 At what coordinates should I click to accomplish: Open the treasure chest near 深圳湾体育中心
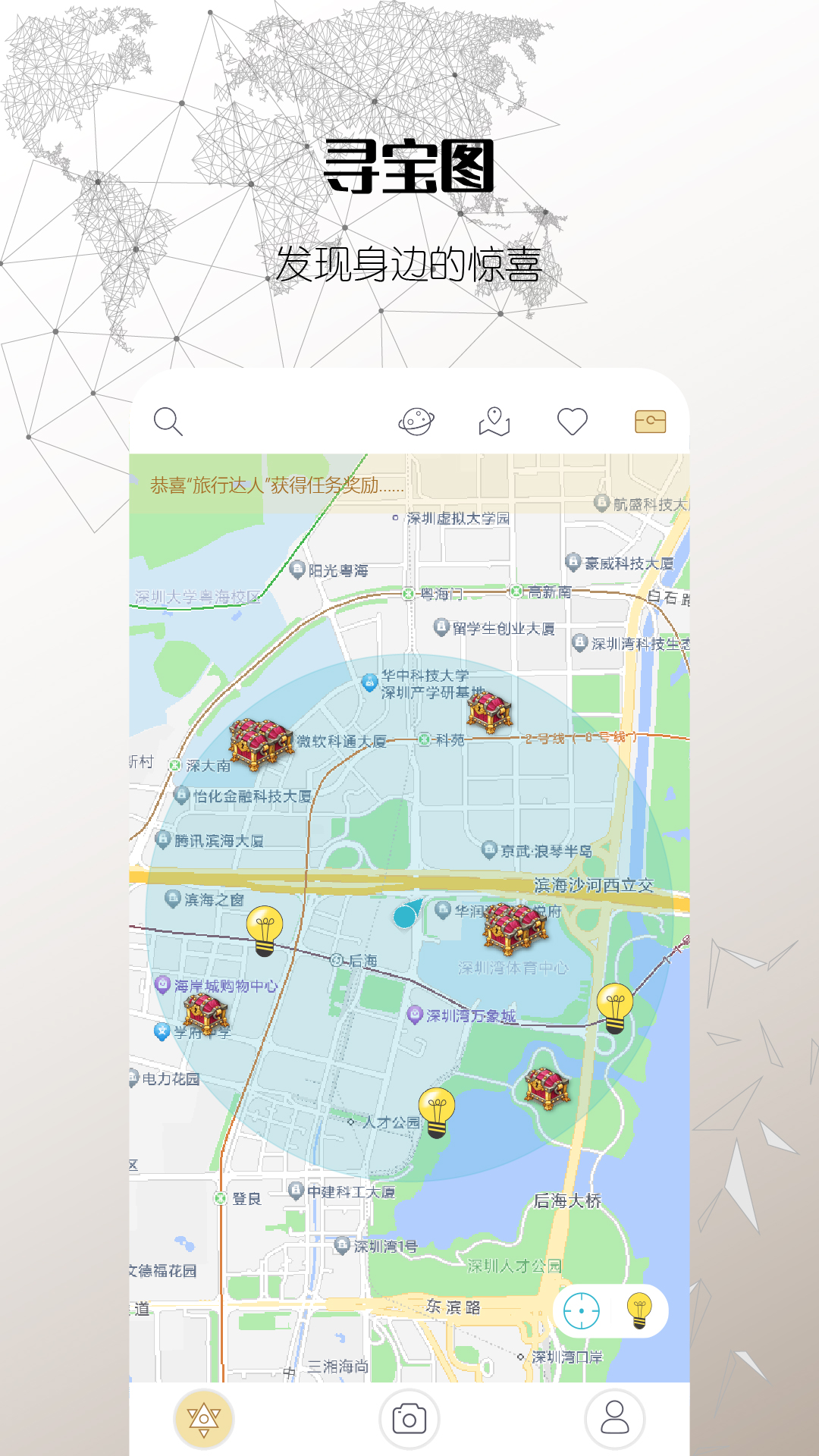[513, 928]
